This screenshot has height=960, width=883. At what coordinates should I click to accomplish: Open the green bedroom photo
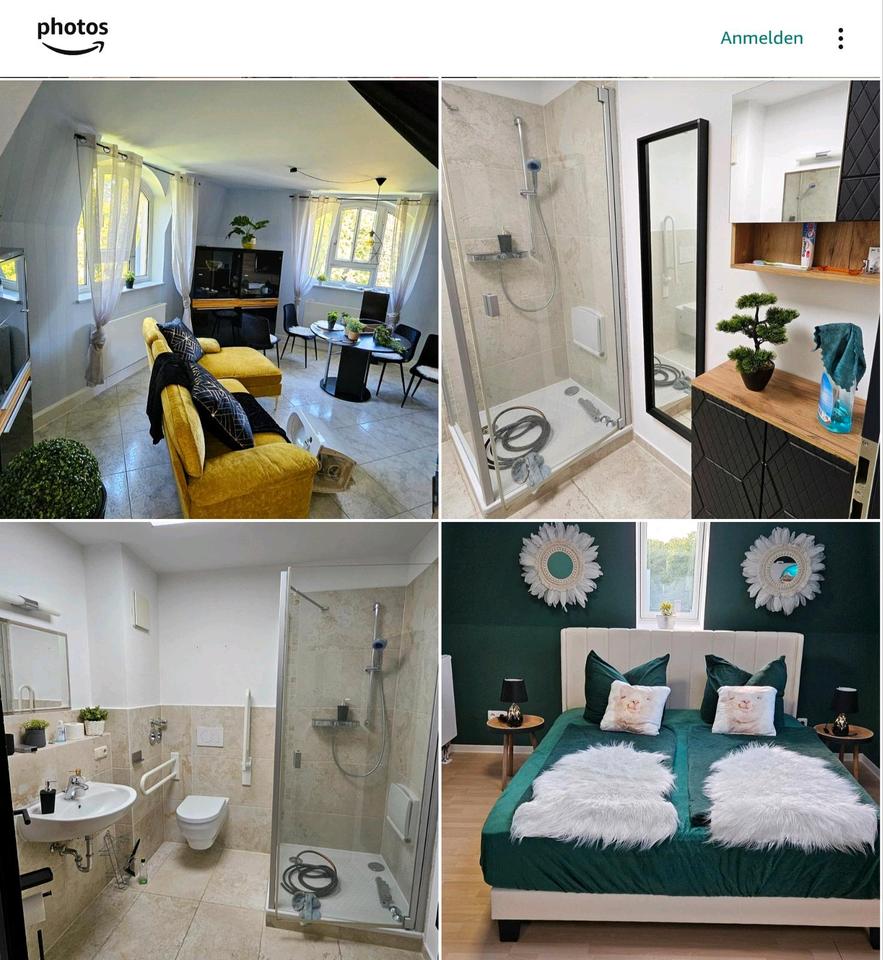(x=661, y=740)
